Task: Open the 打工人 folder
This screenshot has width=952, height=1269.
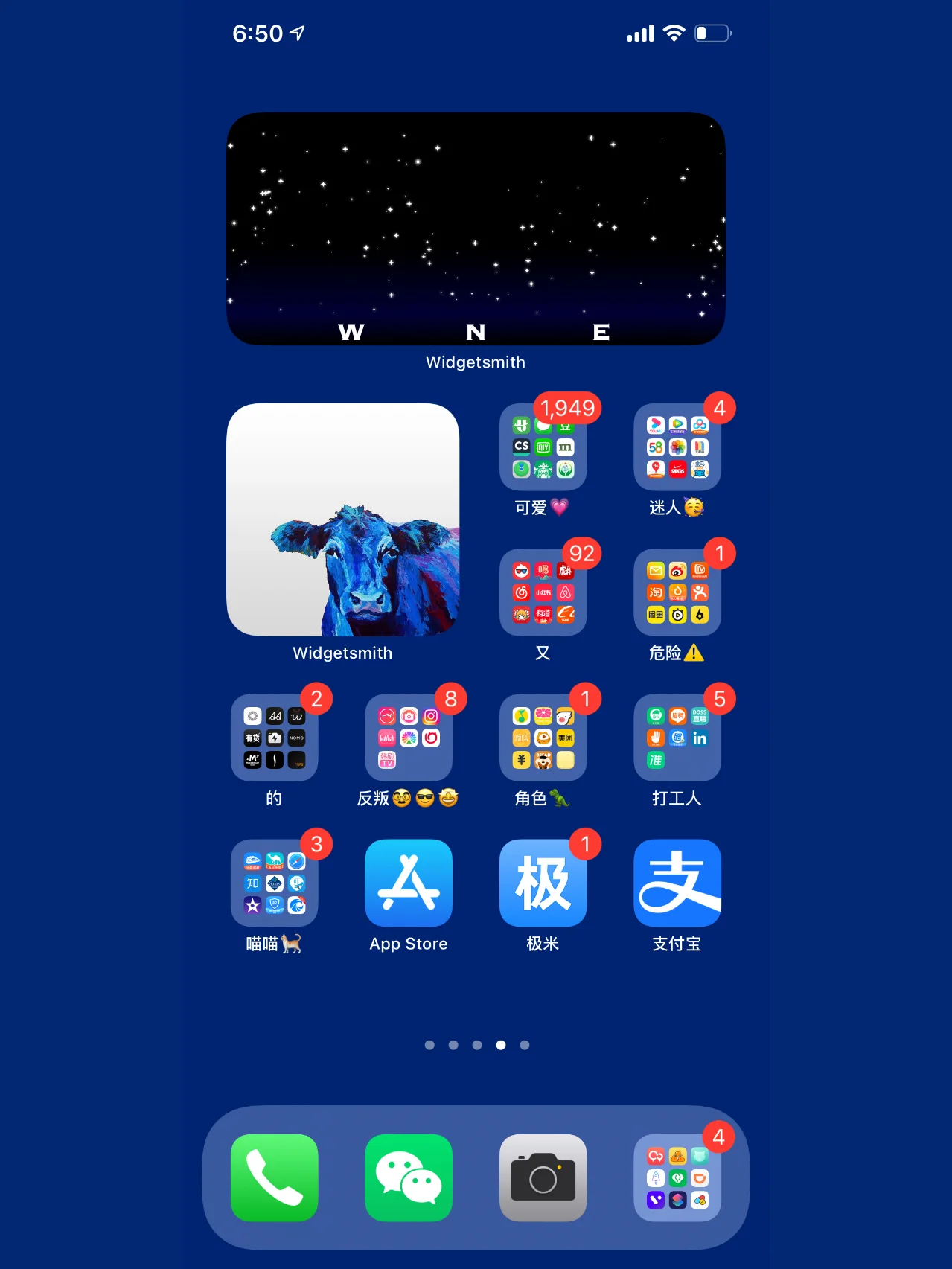Action: (x=677, y=738)
